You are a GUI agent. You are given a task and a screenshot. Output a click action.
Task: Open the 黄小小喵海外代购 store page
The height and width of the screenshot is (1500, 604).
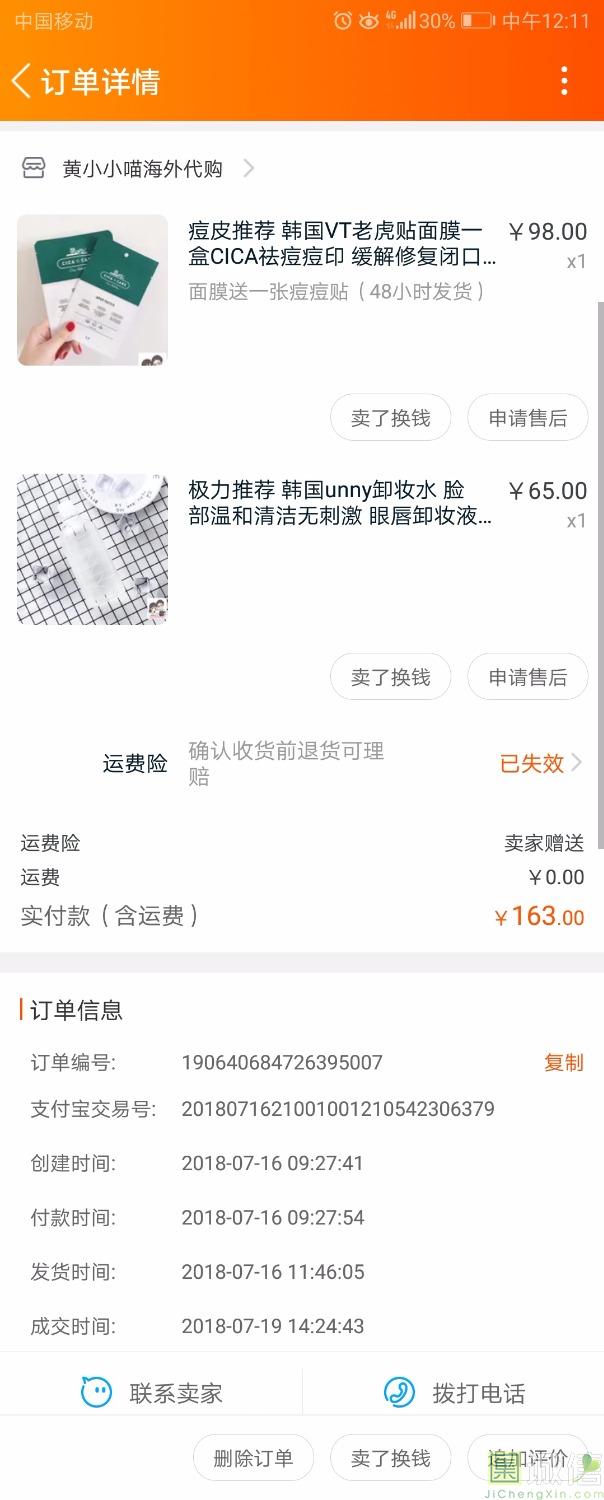click(x=142, y=169)
